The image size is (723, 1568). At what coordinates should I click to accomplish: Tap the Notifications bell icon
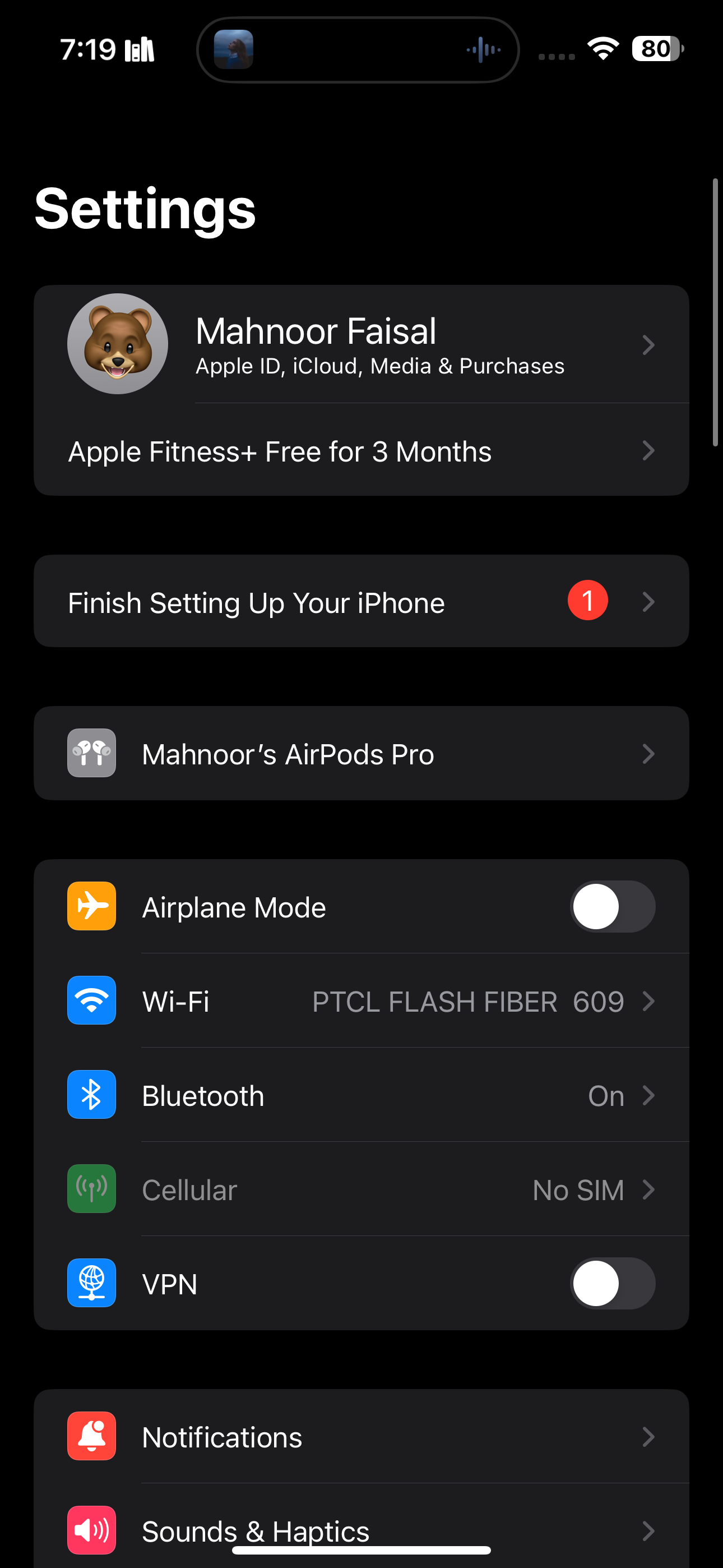click(91, 1437)
